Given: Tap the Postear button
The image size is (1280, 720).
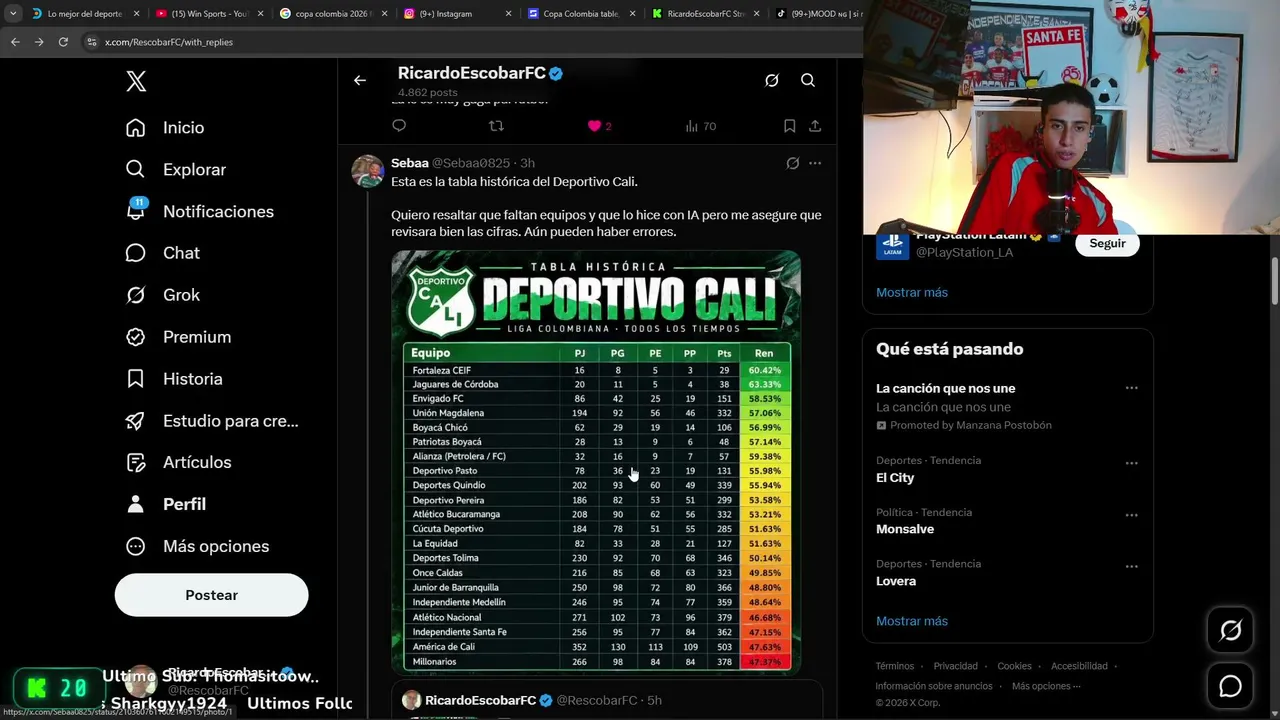Looking at the screenshot, I should [211, 595].
